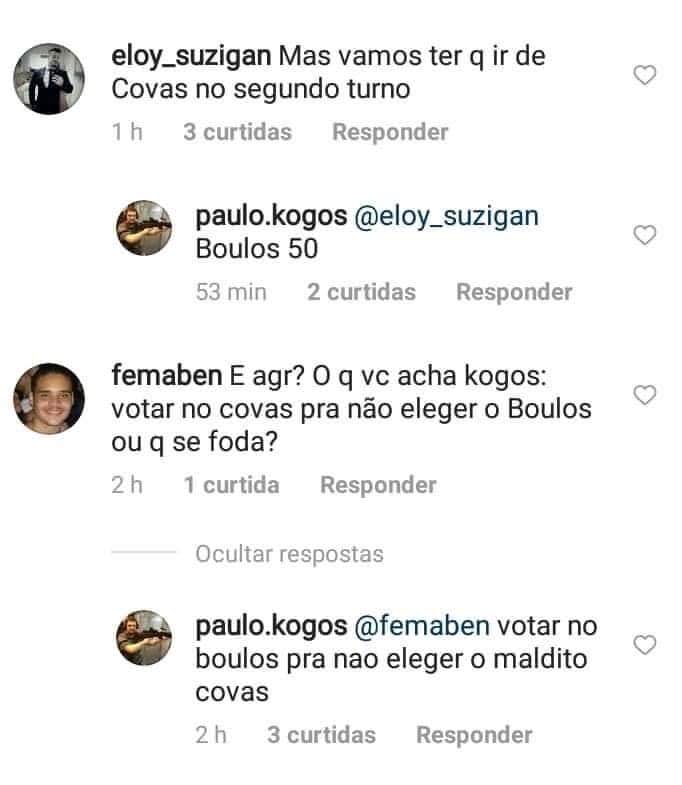Viewport: 682px width, 785px height.
Task: View the 3 curtidas on eloy_suzigan's comment
Action: (x=237, y=132)
